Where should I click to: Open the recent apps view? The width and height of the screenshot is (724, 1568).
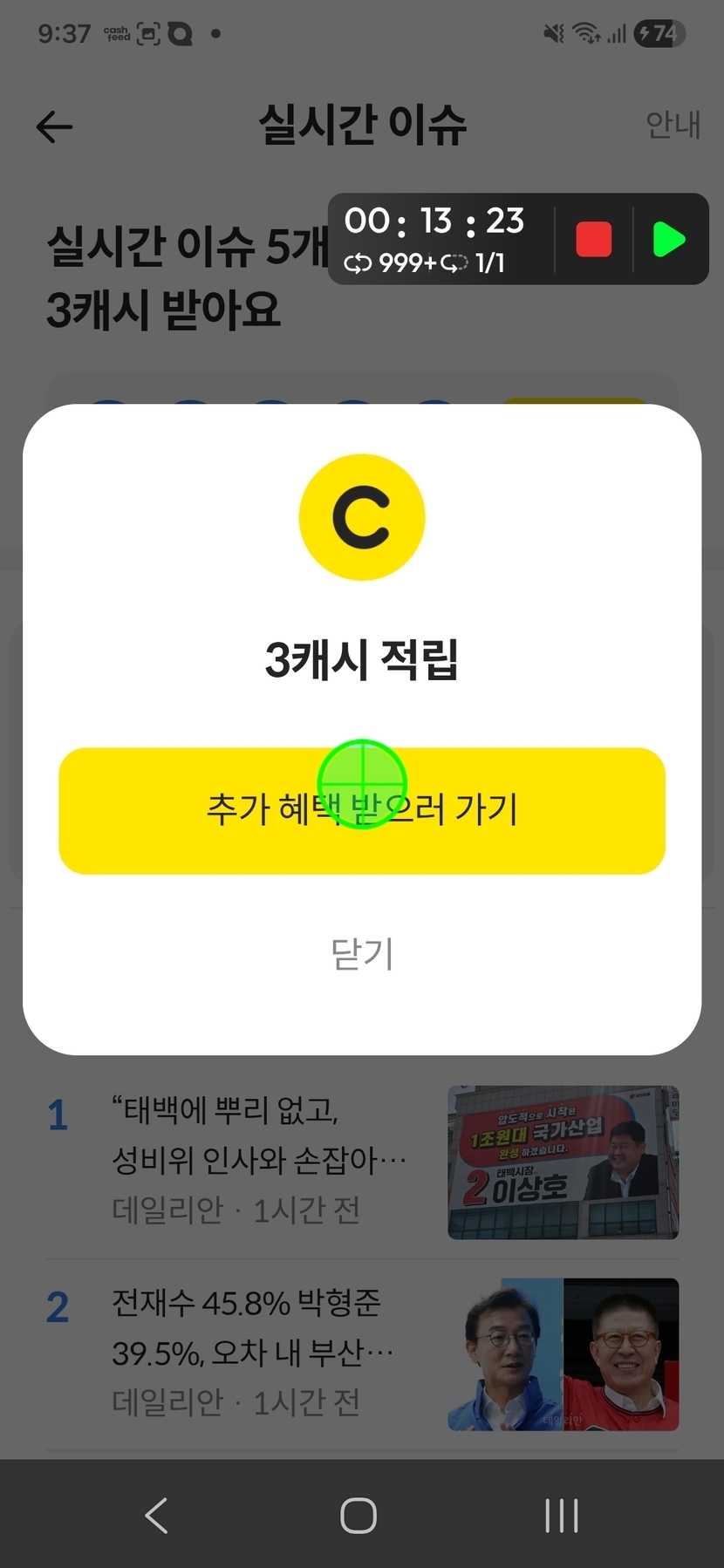[562, 1515]
